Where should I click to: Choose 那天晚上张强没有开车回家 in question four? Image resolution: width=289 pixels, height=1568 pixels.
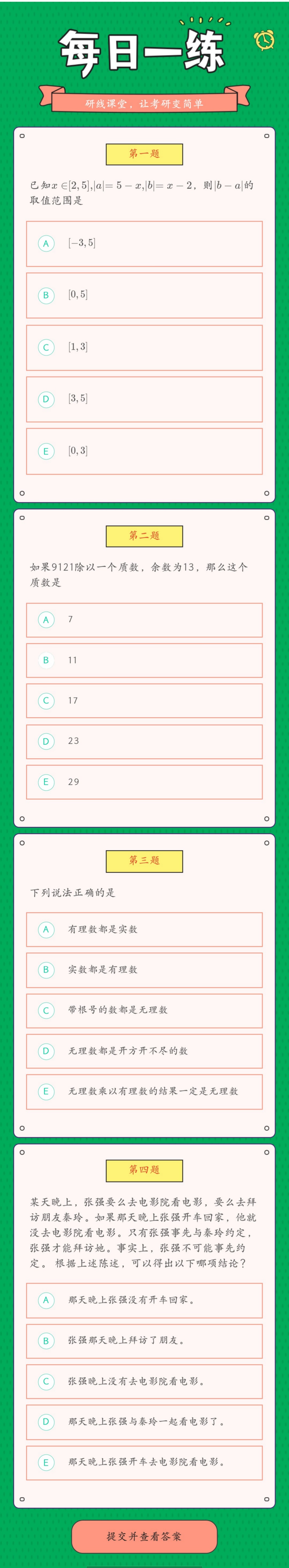click(144, 1300)
